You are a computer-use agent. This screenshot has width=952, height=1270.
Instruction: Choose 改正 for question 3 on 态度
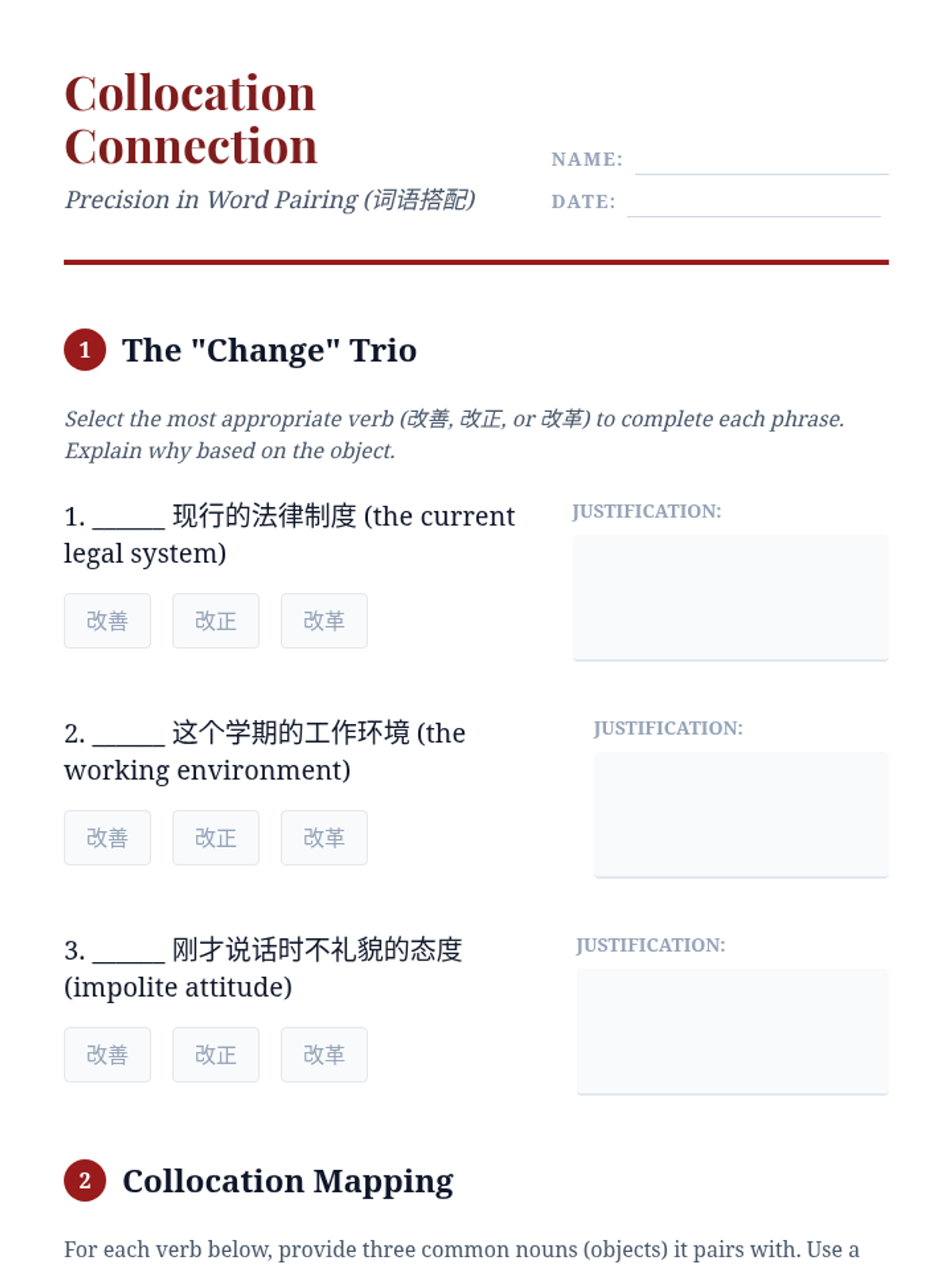216,1055
